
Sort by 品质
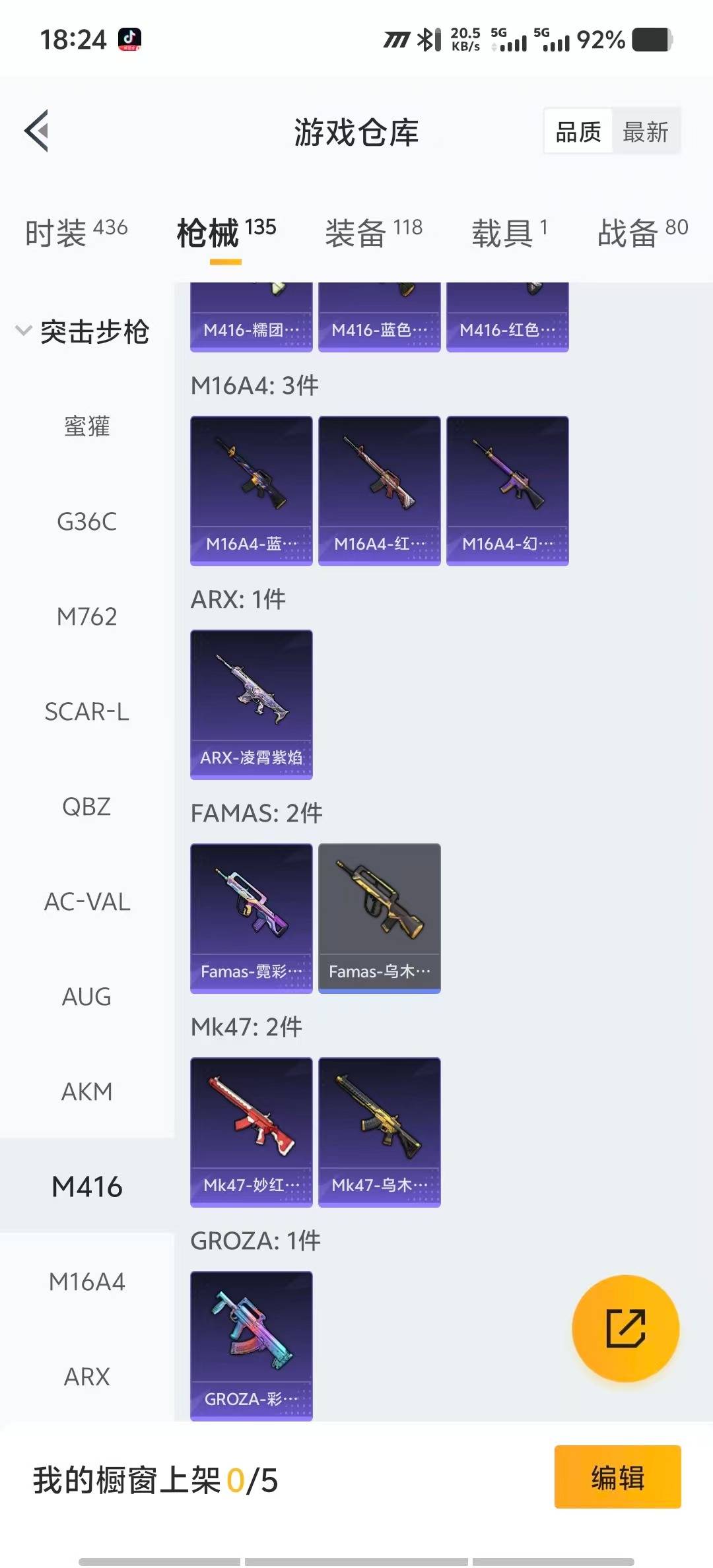pyautogui.click(x=578, y=132)
